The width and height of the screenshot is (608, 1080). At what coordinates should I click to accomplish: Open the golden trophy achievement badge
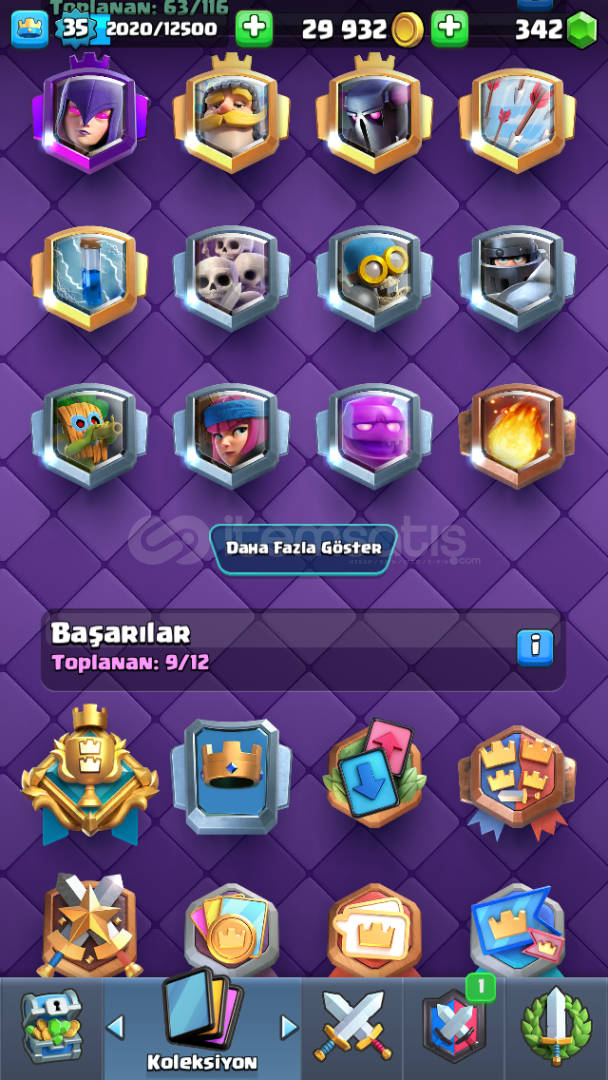coord(90,773)
